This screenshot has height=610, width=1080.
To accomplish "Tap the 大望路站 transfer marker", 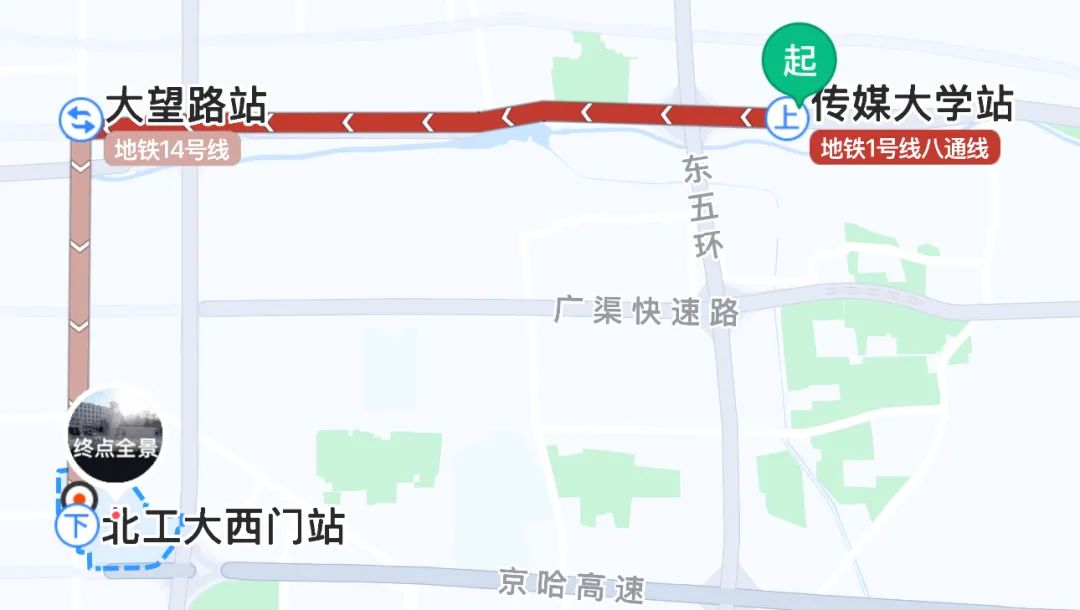I will click(79, 119).
